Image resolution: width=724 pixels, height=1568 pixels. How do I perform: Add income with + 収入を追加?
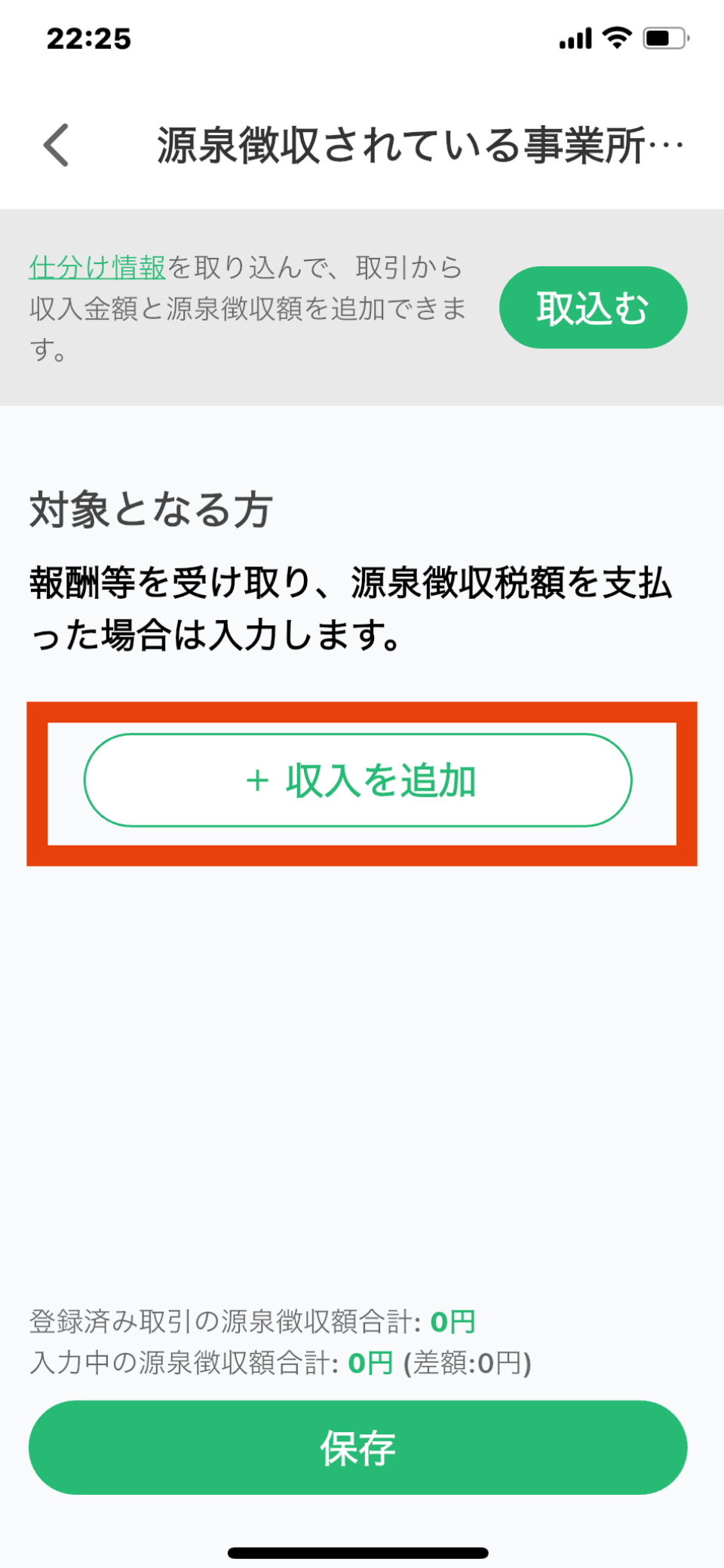(358, 781)
